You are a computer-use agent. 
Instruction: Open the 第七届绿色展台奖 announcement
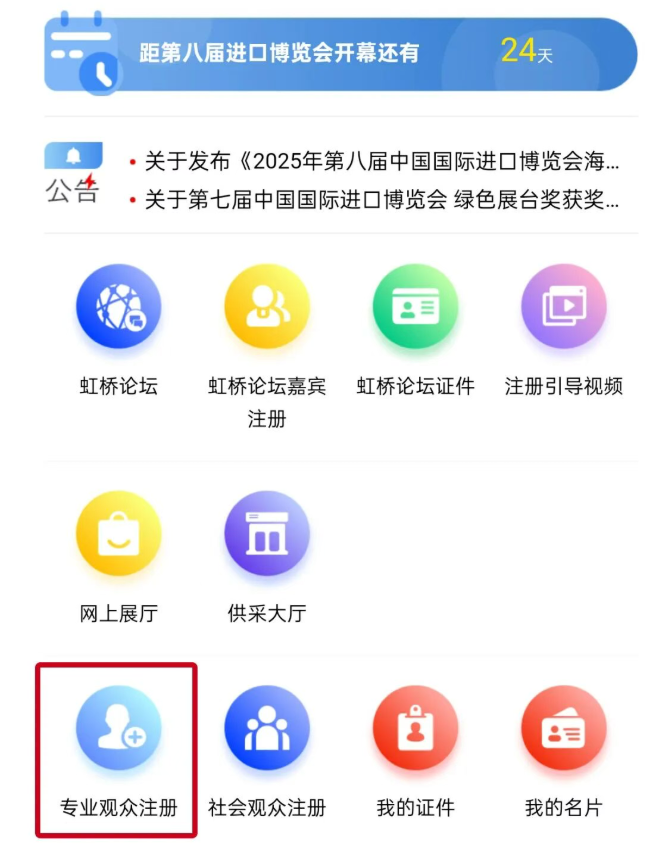tap(380, 200)
